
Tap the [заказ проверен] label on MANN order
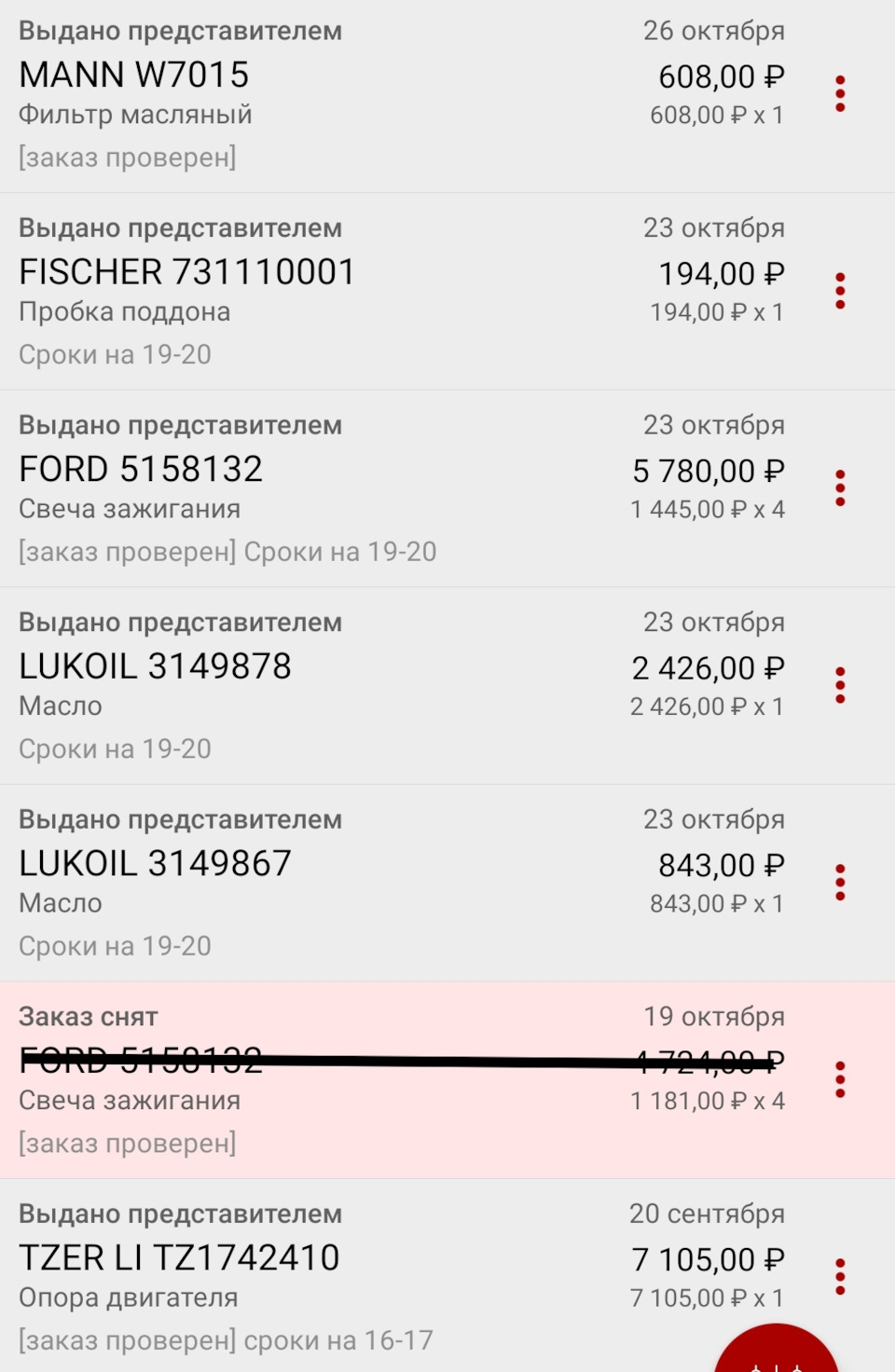coord(128,157)
